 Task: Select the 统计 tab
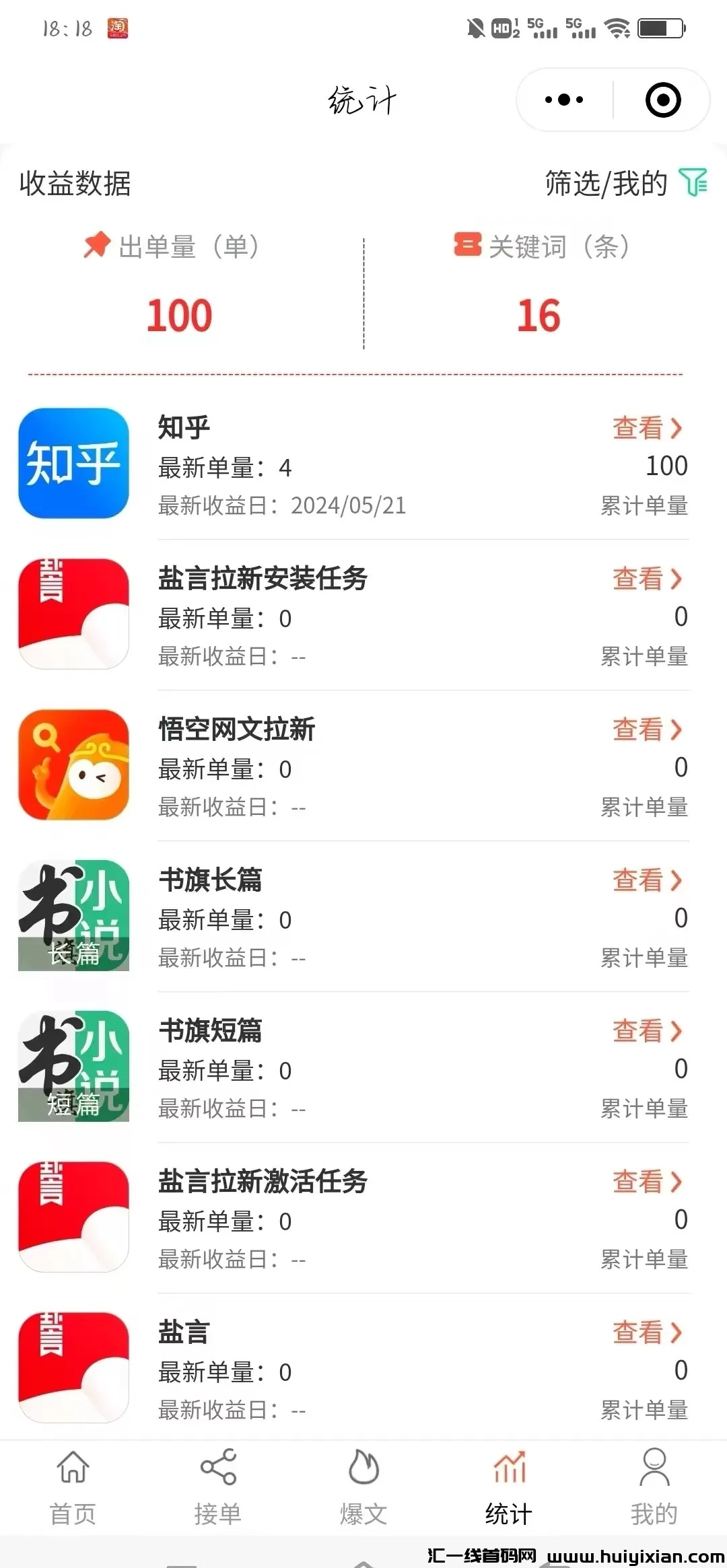pos(509,1487)
